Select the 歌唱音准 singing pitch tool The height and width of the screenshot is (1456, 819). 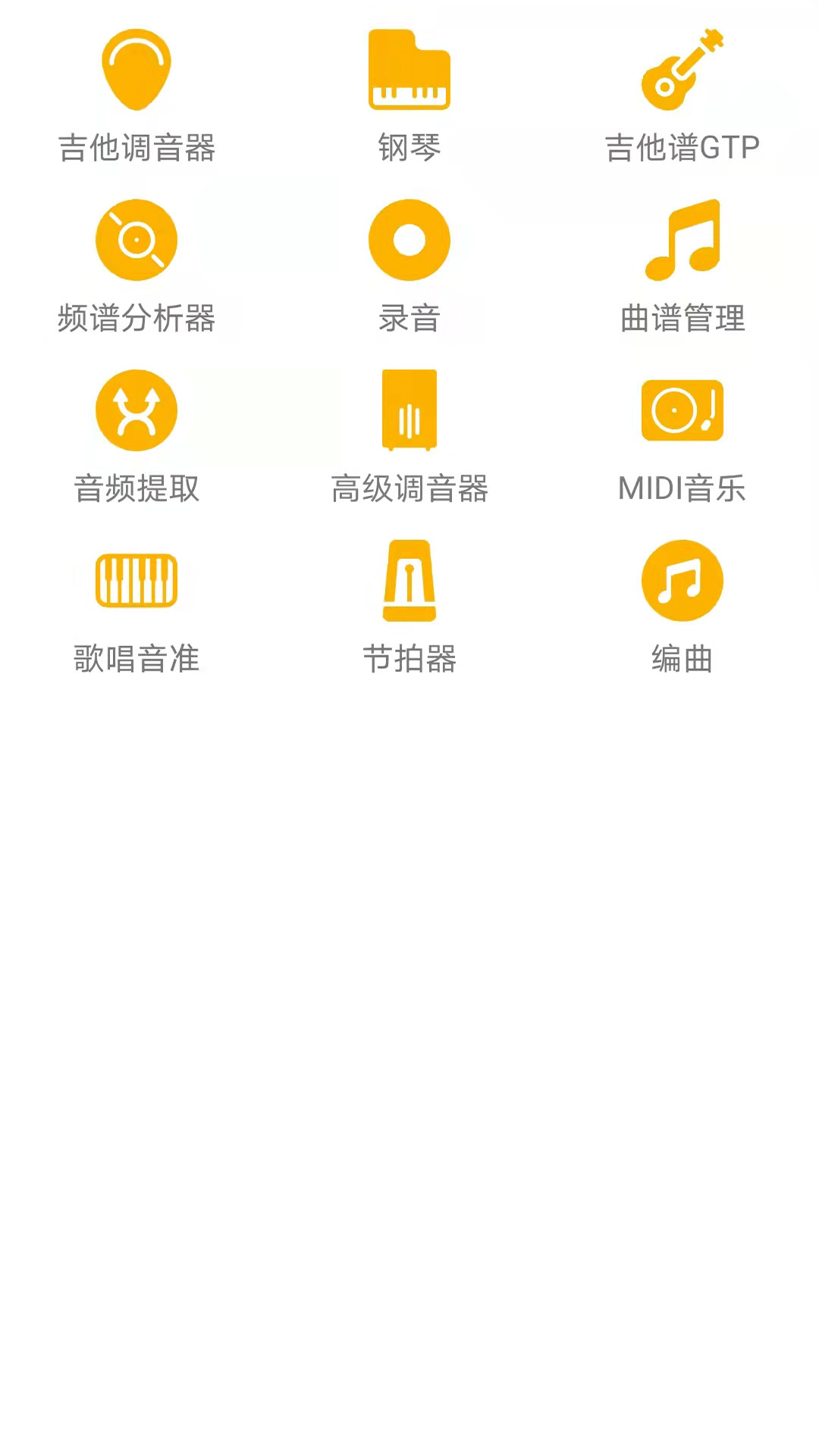[x=136, y=579]
